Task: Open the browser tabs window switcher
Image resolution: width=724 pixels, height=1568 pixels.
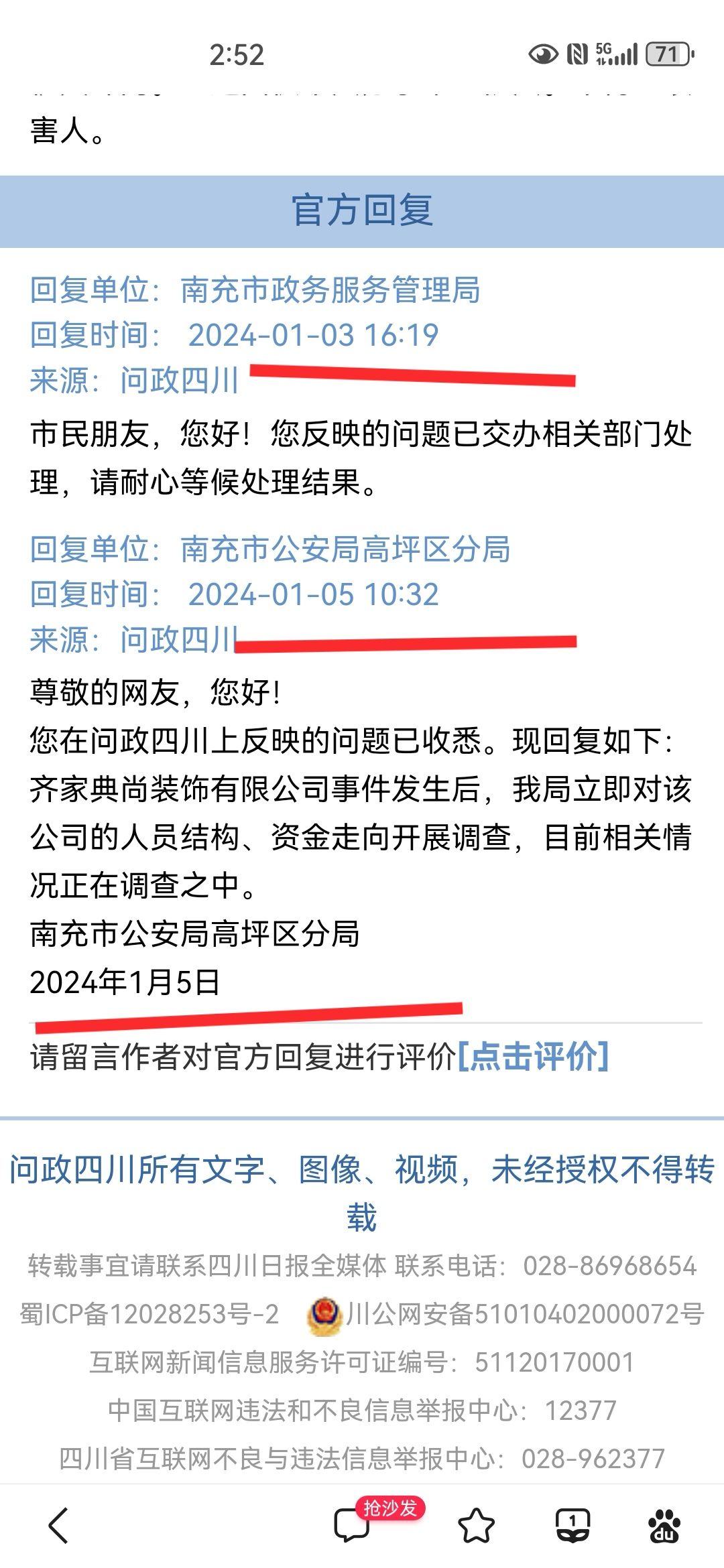Action: pos(572,1525)
